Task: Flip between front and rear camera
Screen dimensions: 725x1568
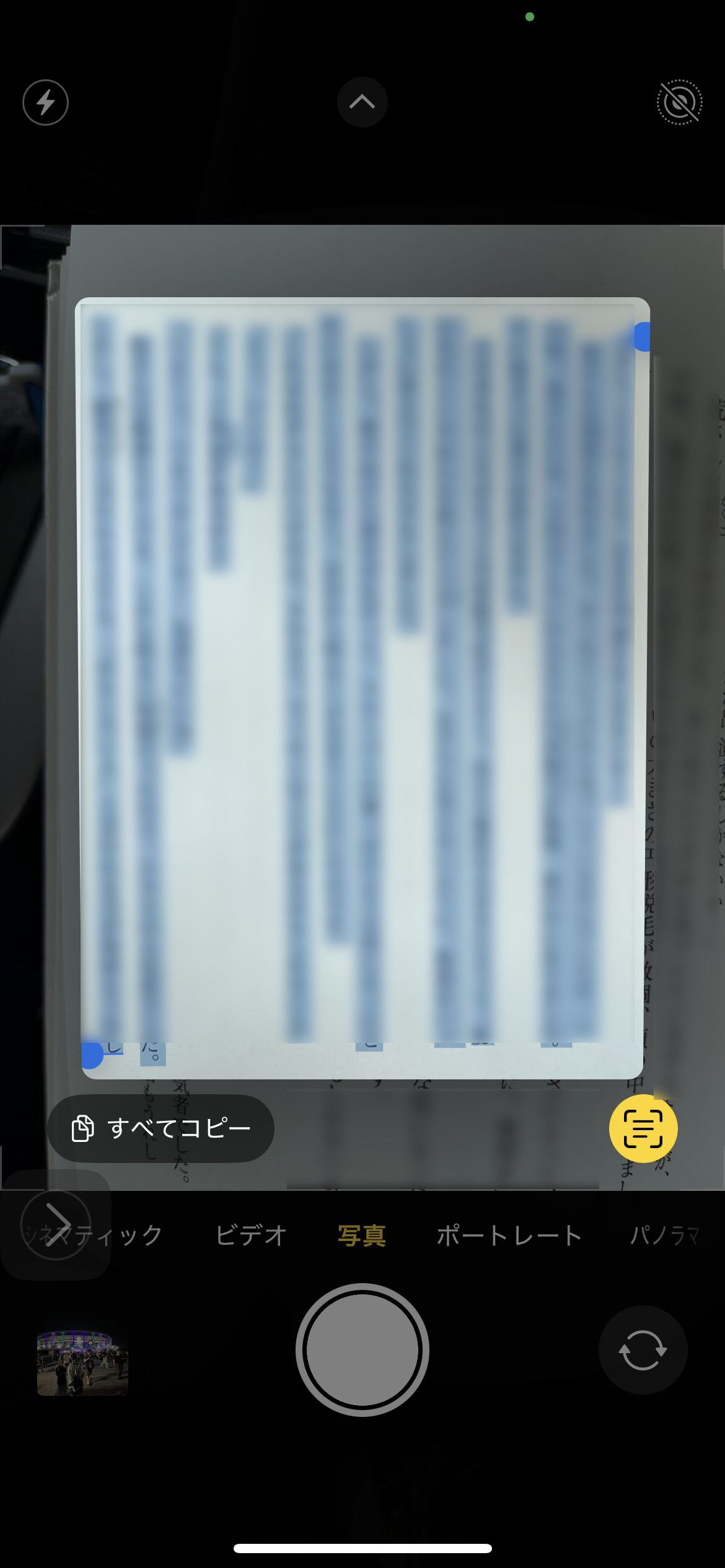Action: click(643, 1350)
